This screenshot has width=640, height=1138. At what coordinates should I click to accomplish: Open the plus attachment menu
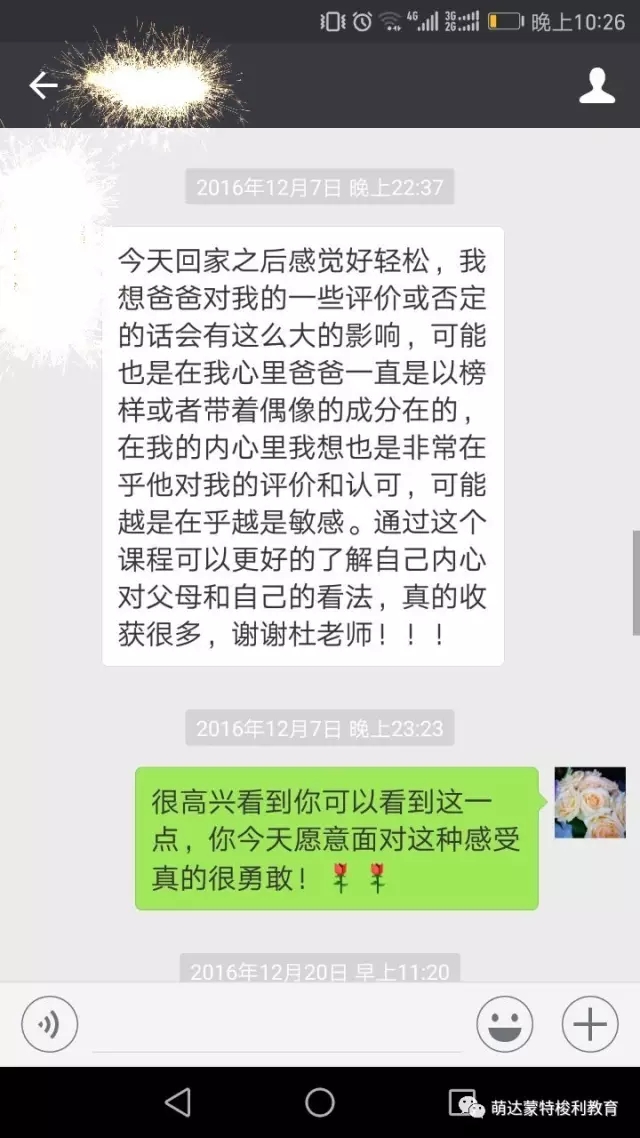click(590, 1025)
